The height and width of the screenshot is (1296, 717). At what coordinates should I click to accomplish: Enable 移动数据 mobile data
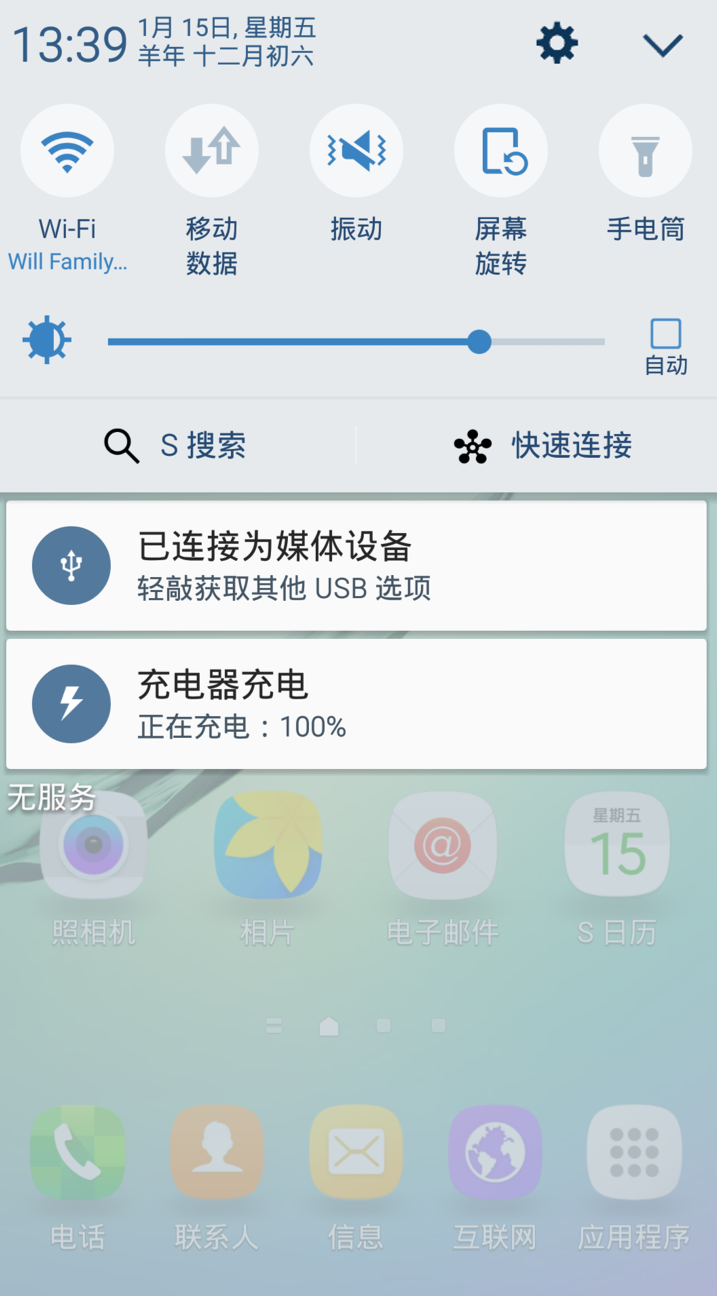pos(211,151)
